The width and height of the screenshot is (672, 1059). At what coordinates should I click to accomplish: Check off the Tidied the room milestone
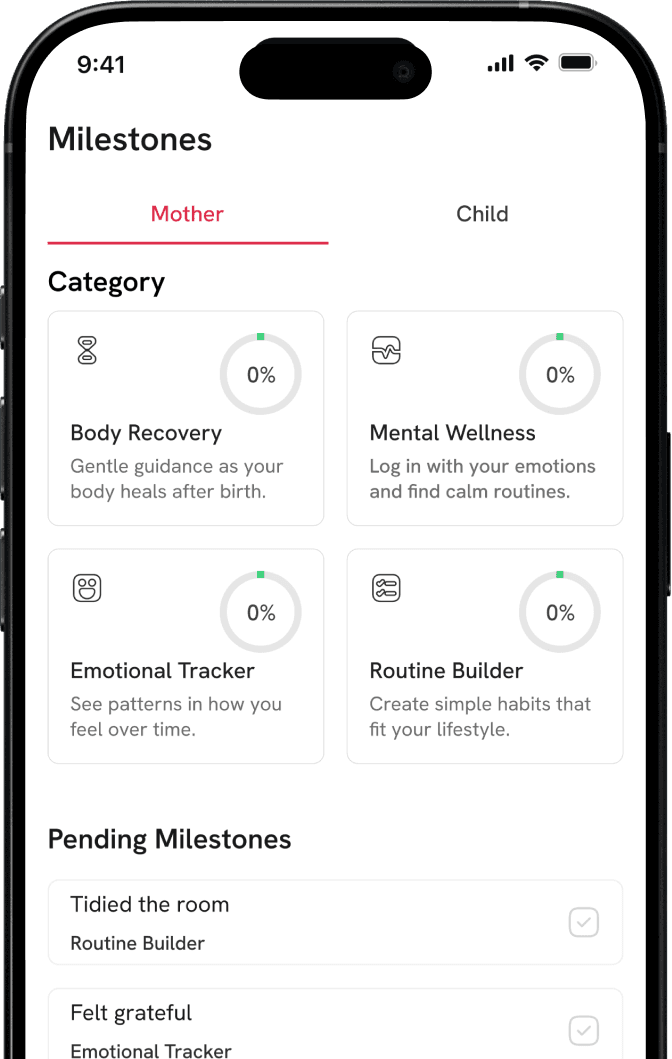584,922
